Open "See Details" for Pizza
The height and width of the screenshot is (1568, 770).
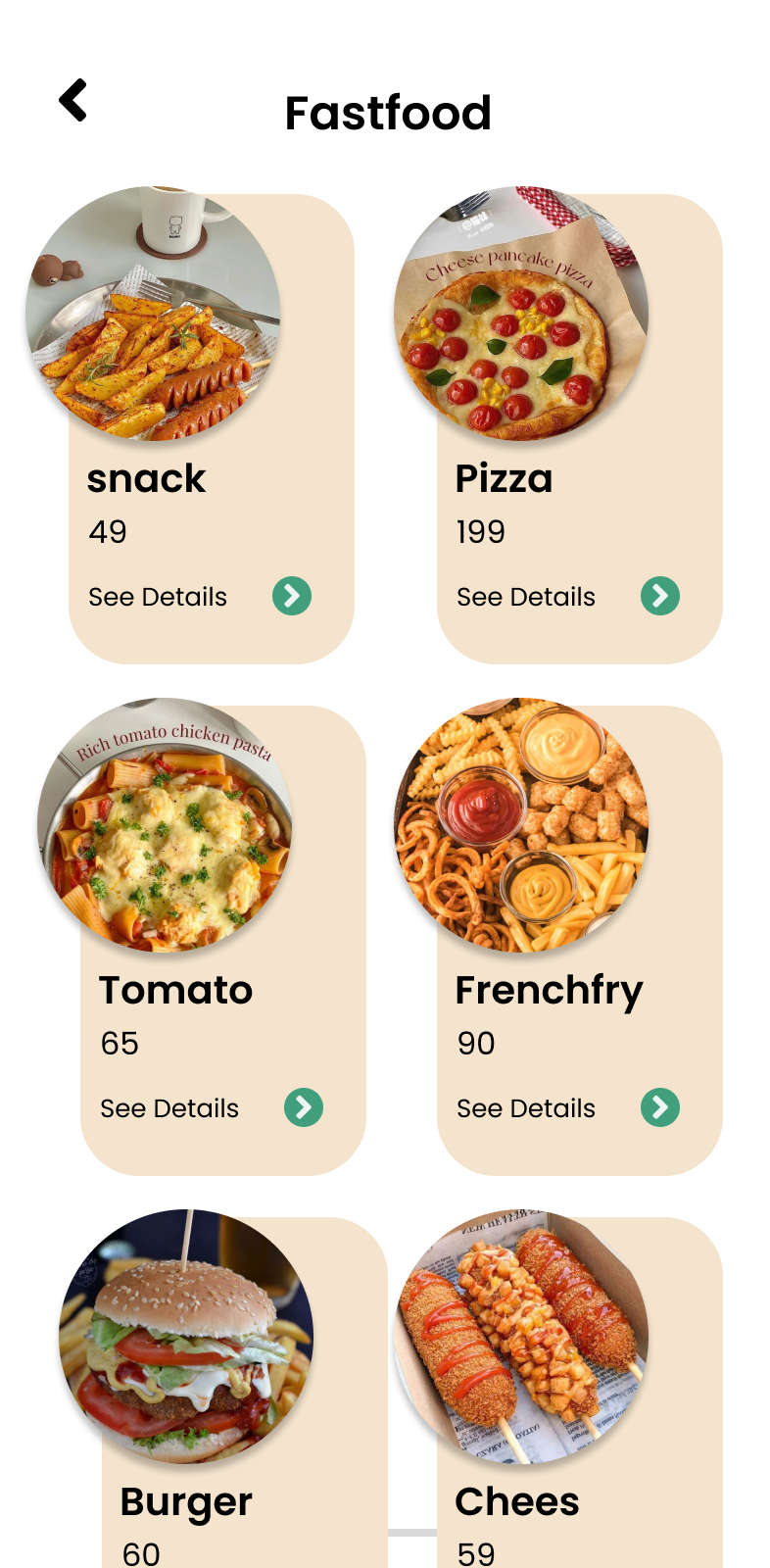526,596
